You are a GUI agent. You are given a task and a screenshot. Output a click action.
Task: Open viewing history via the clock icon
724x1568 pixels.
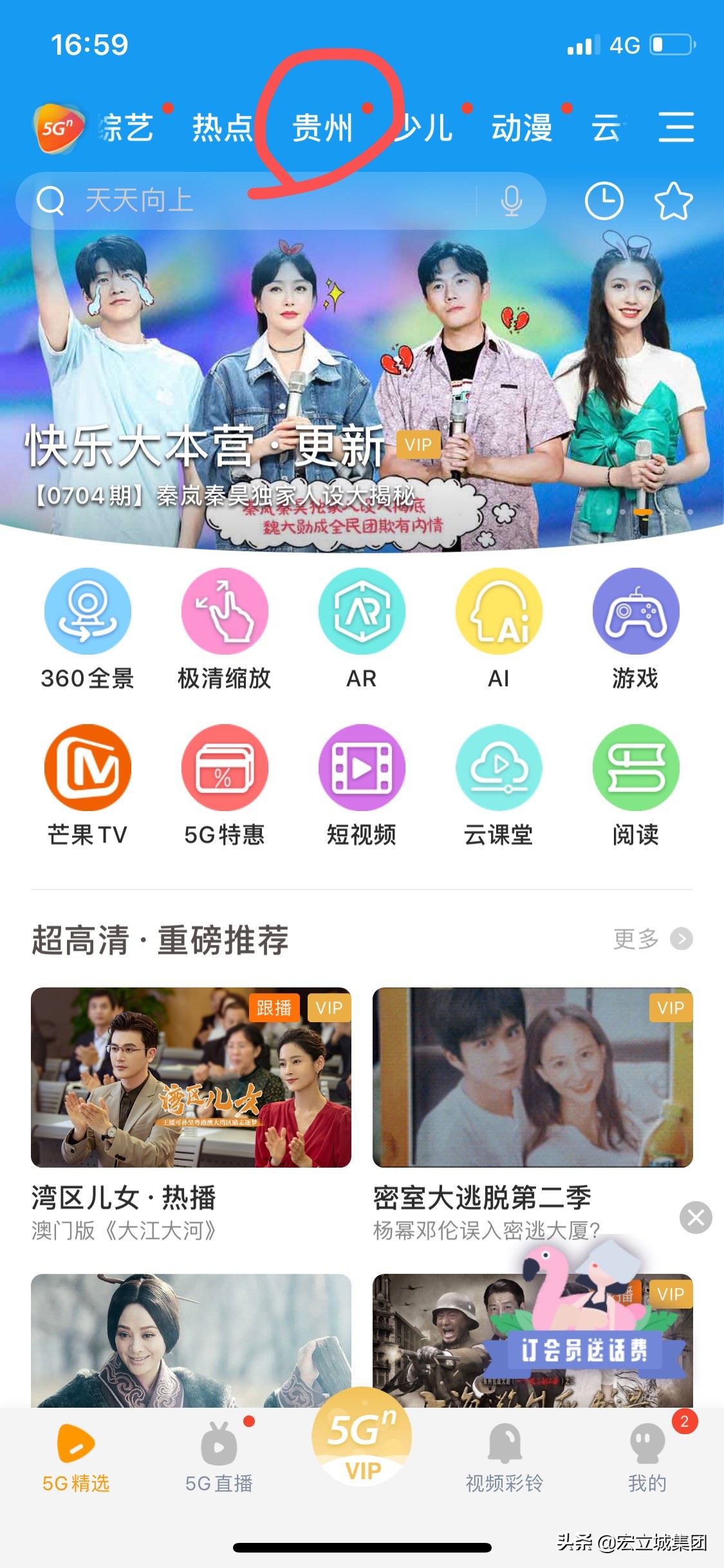(604, 200)
